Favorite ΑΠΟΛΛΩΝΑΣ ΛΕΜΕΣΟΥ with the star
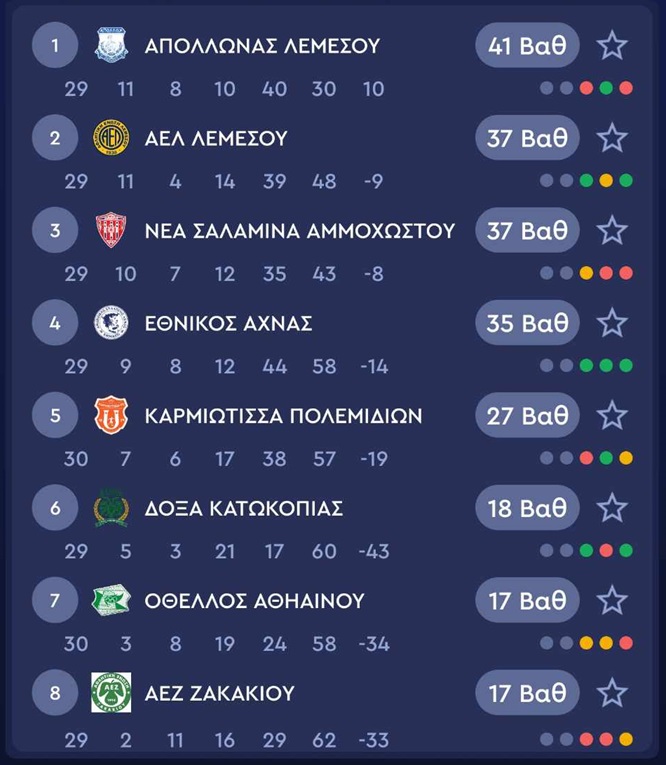This screenshot has width=666, height=765. pyautogui.click(x=612, y=45)
